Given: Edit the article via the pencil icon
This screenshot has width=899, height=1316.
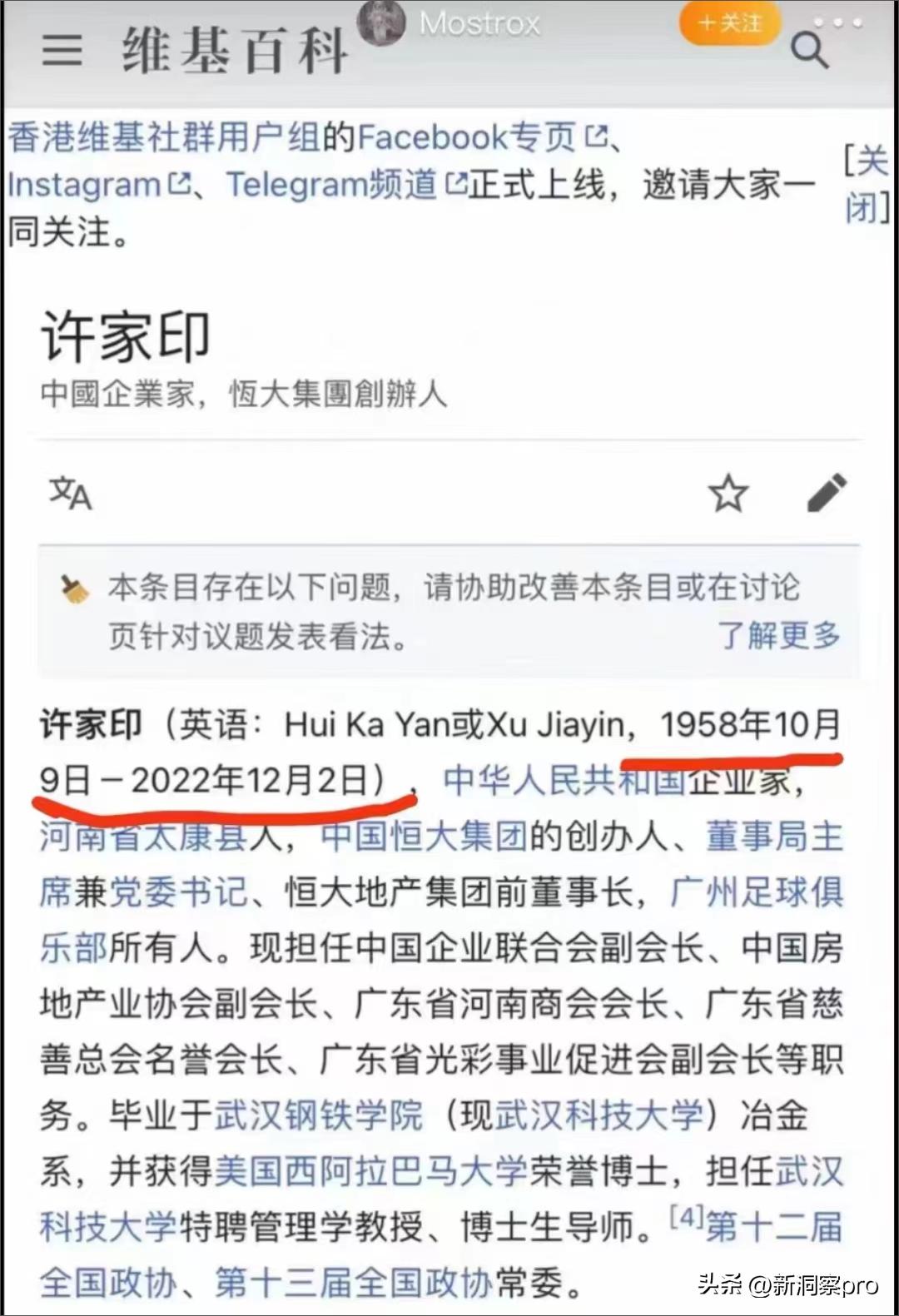Looking at the screenshot, I should tap(825, 493).
